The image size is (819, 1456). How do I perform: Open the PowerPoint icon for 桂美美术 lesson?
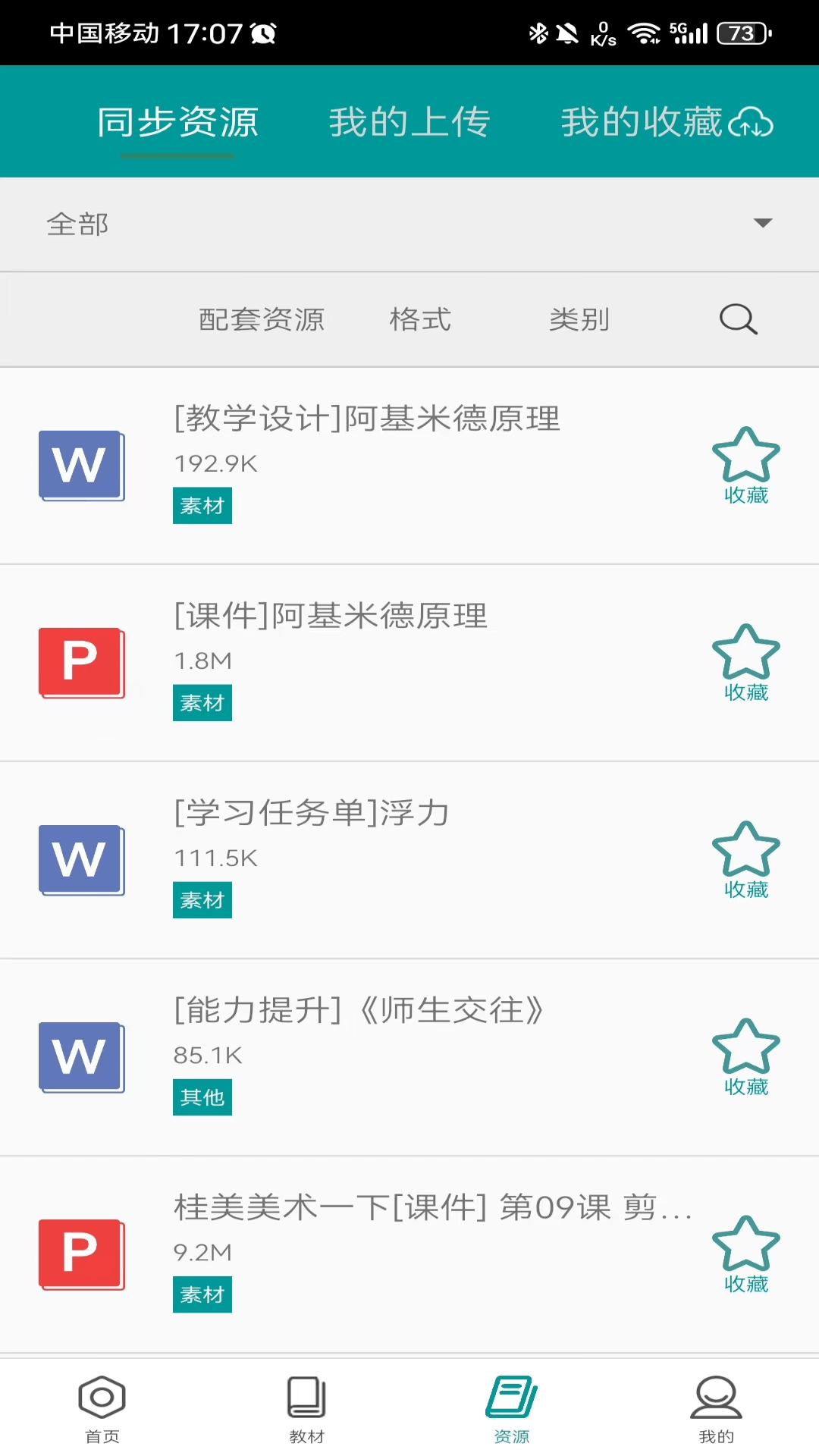(81, 1255)
